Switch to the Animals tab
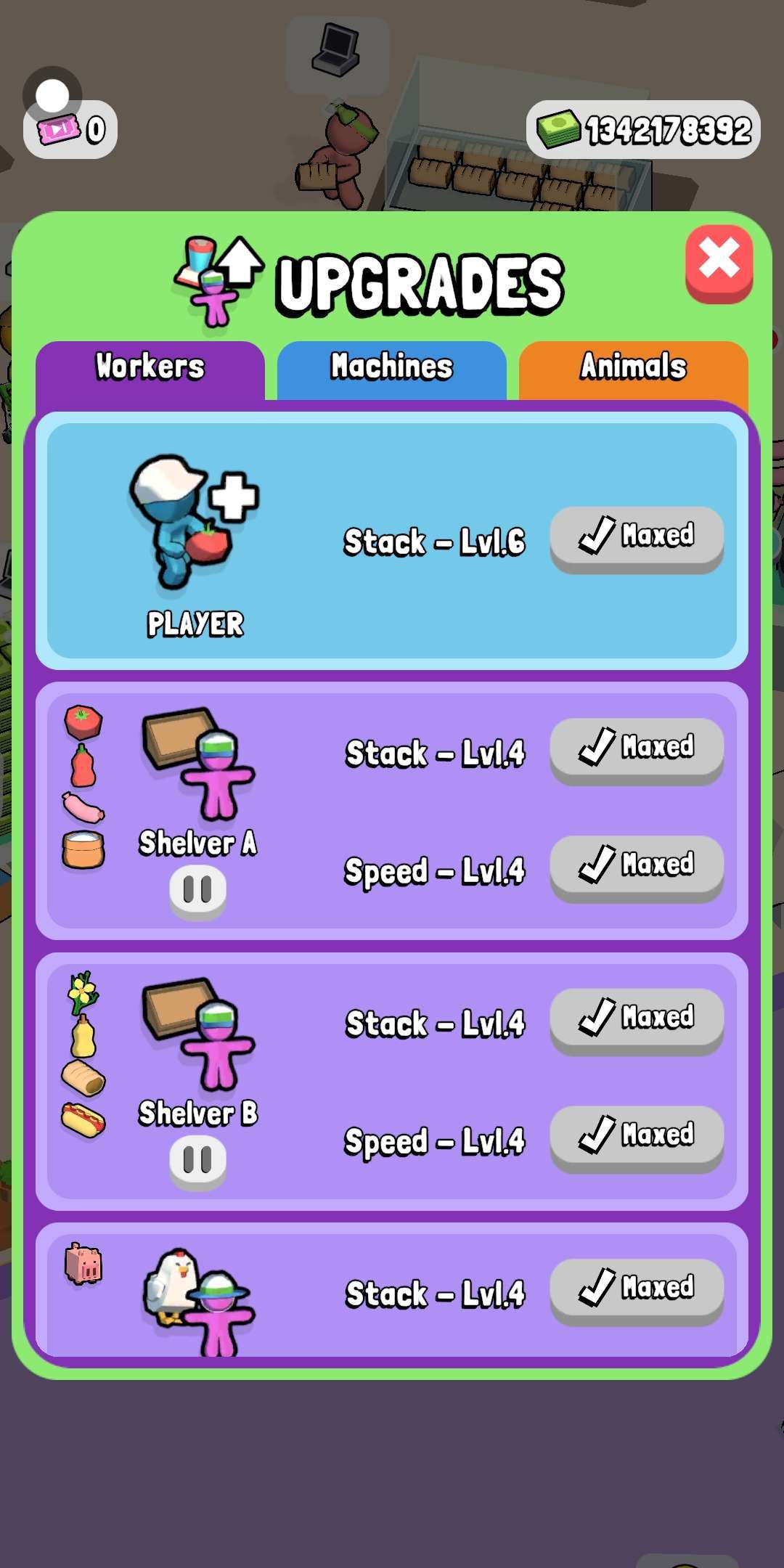 coord(633,369)
